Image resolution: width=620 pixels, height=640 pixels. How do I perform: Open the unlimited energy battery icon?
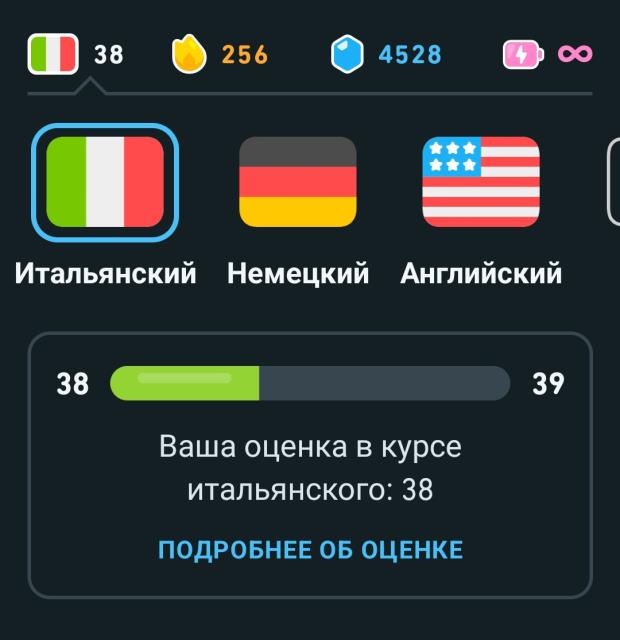click(x=522, y=54)
